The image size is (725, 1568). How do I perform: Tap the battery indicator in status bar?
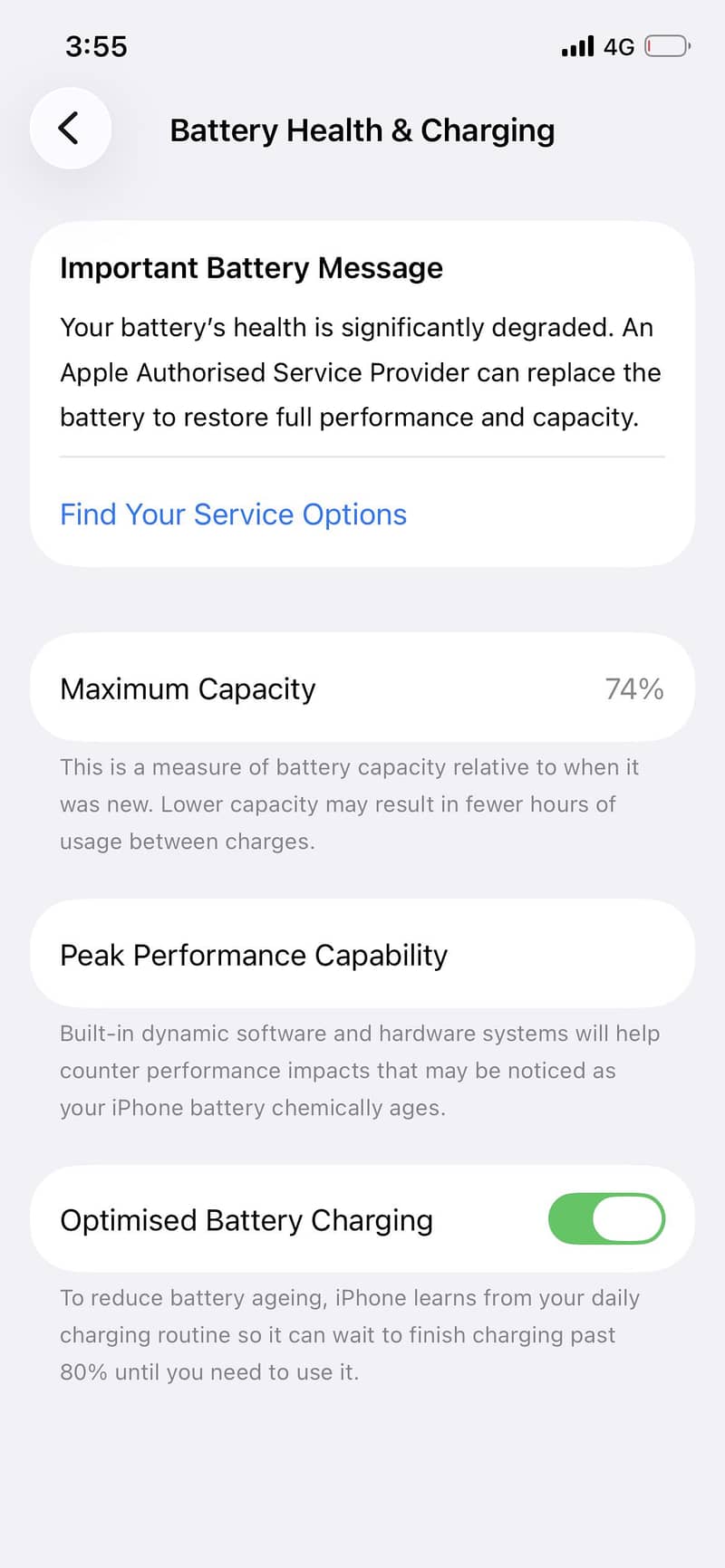pyautogui.click(x=667, y=46)
